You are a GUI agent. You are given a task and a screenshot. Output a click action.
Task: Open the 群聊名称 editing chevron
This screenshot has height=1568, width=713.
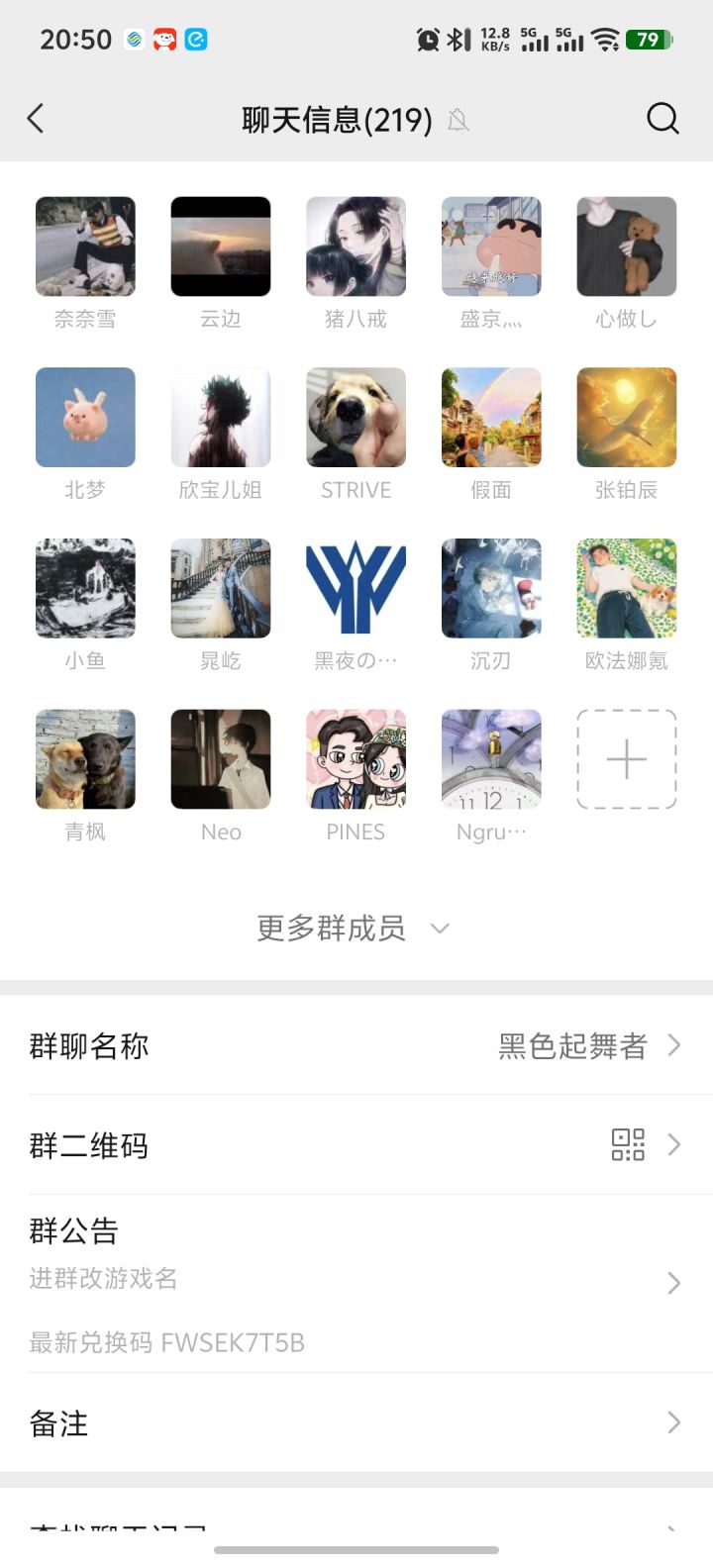coord(674,1045)
